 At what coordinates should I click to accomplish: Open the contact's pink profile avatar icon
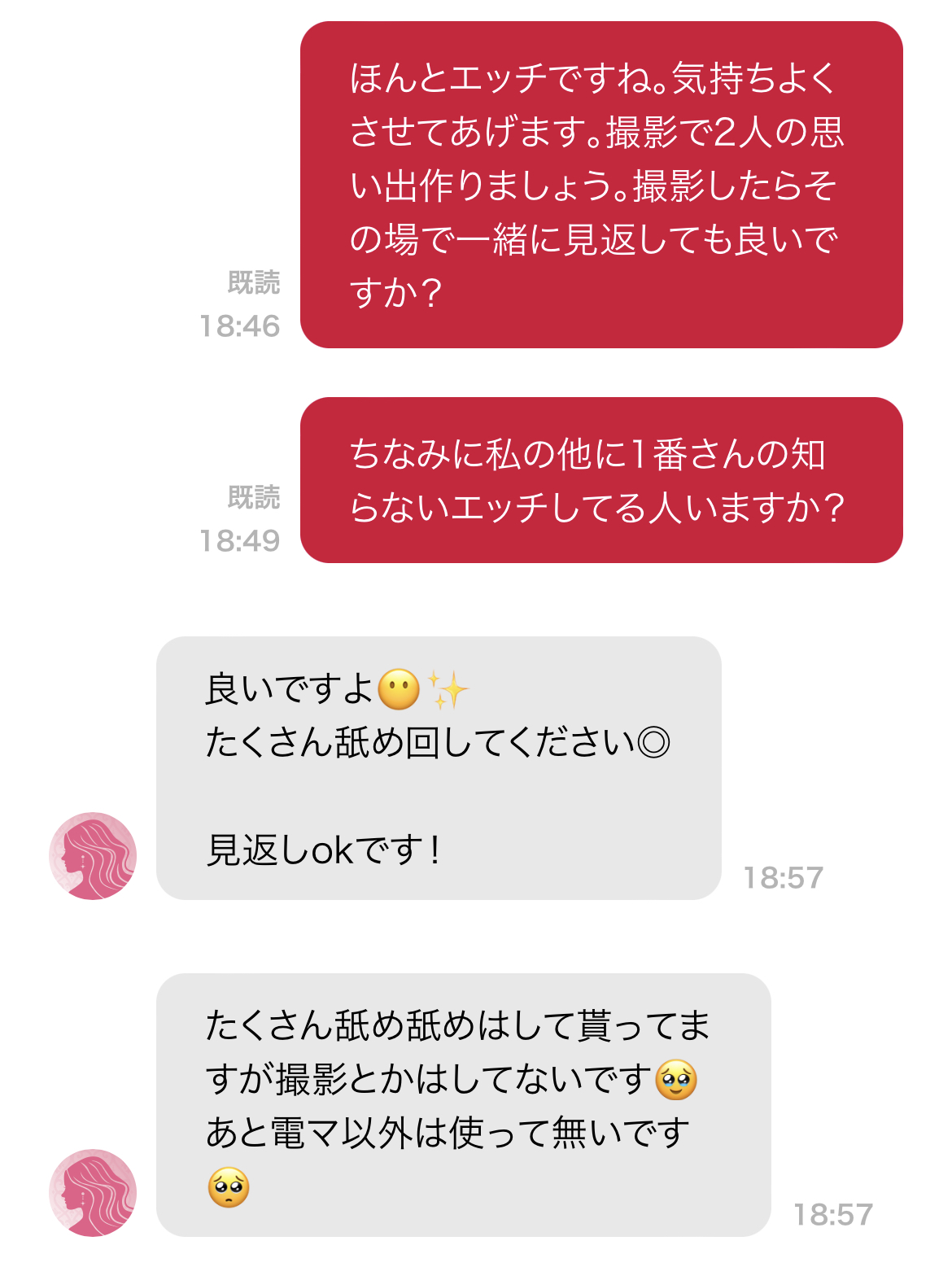coord(92,856)
